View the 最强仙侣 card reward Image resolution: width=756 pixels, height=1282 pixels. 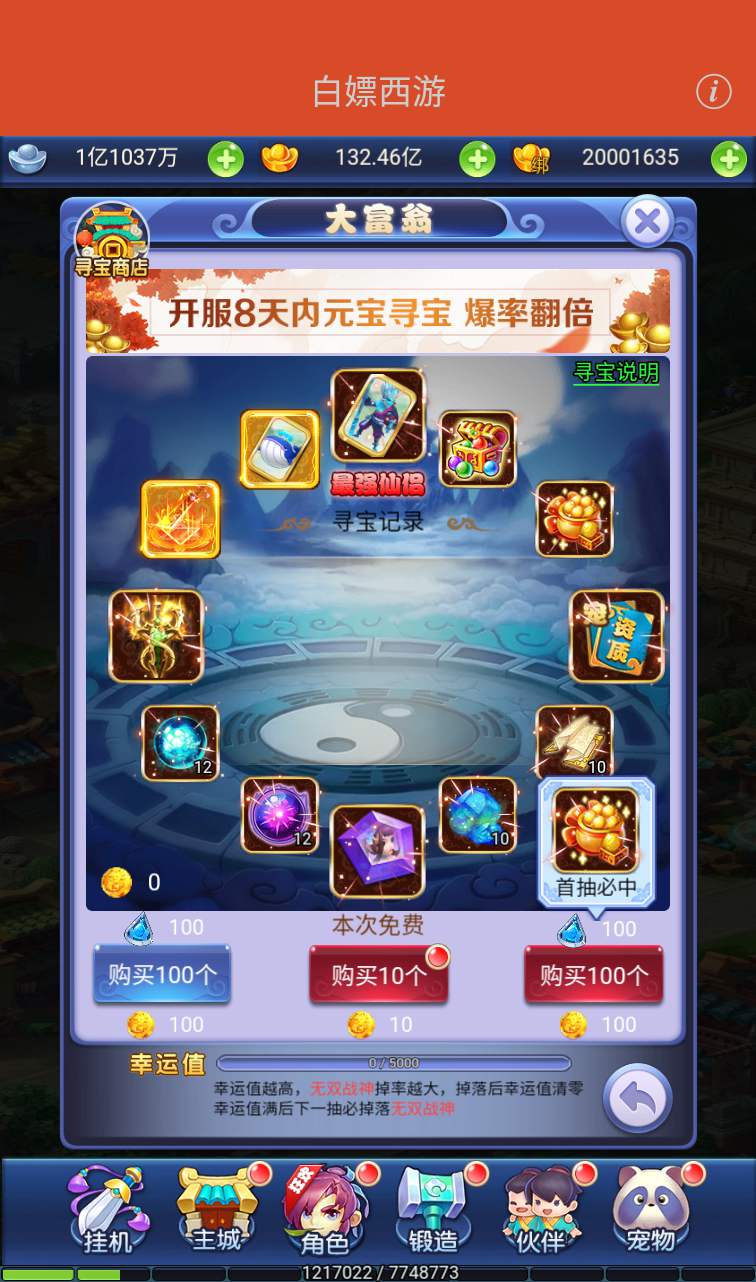tap(378, 416)
